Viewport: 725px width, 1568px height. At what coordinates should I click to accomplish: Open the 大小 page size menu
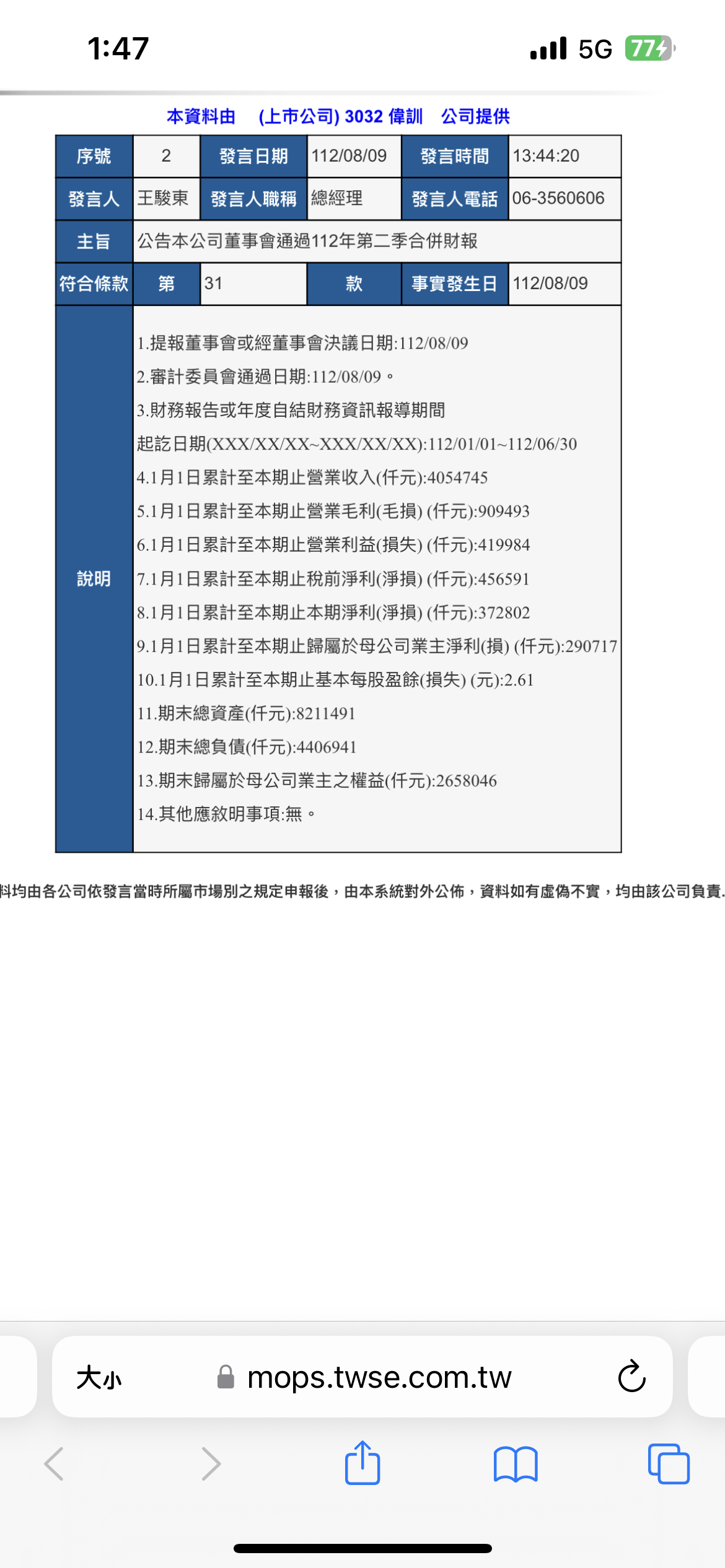[x=99, y=1378]
